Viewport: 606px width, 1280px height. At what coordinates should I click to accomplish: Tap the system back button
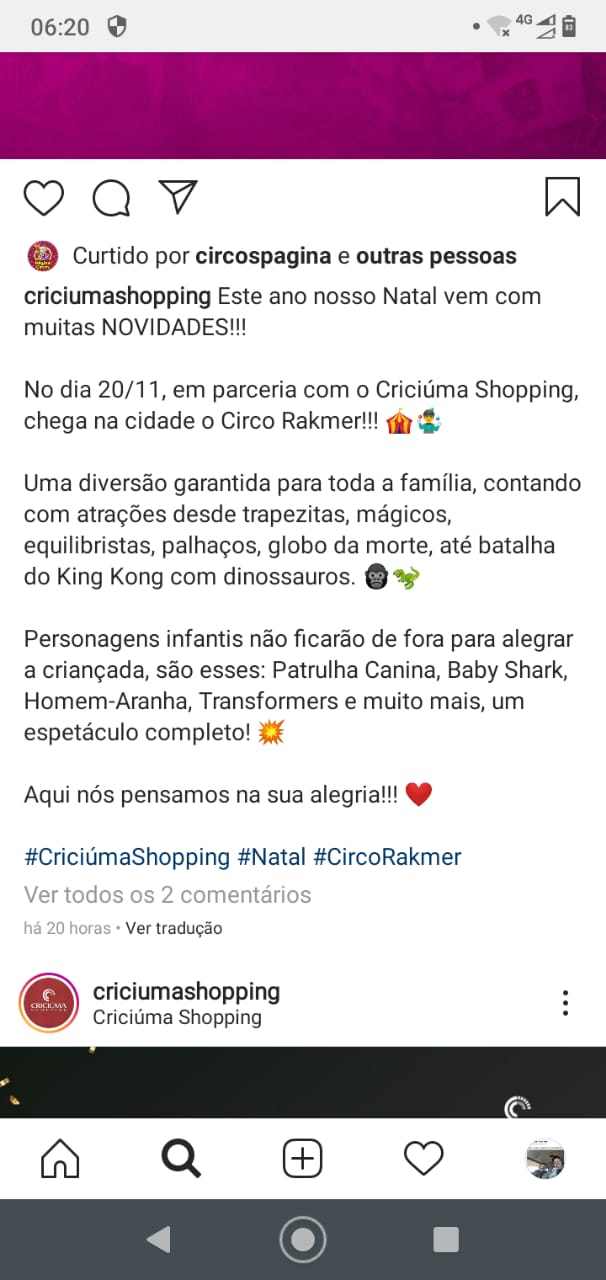tap(158, 1240)
